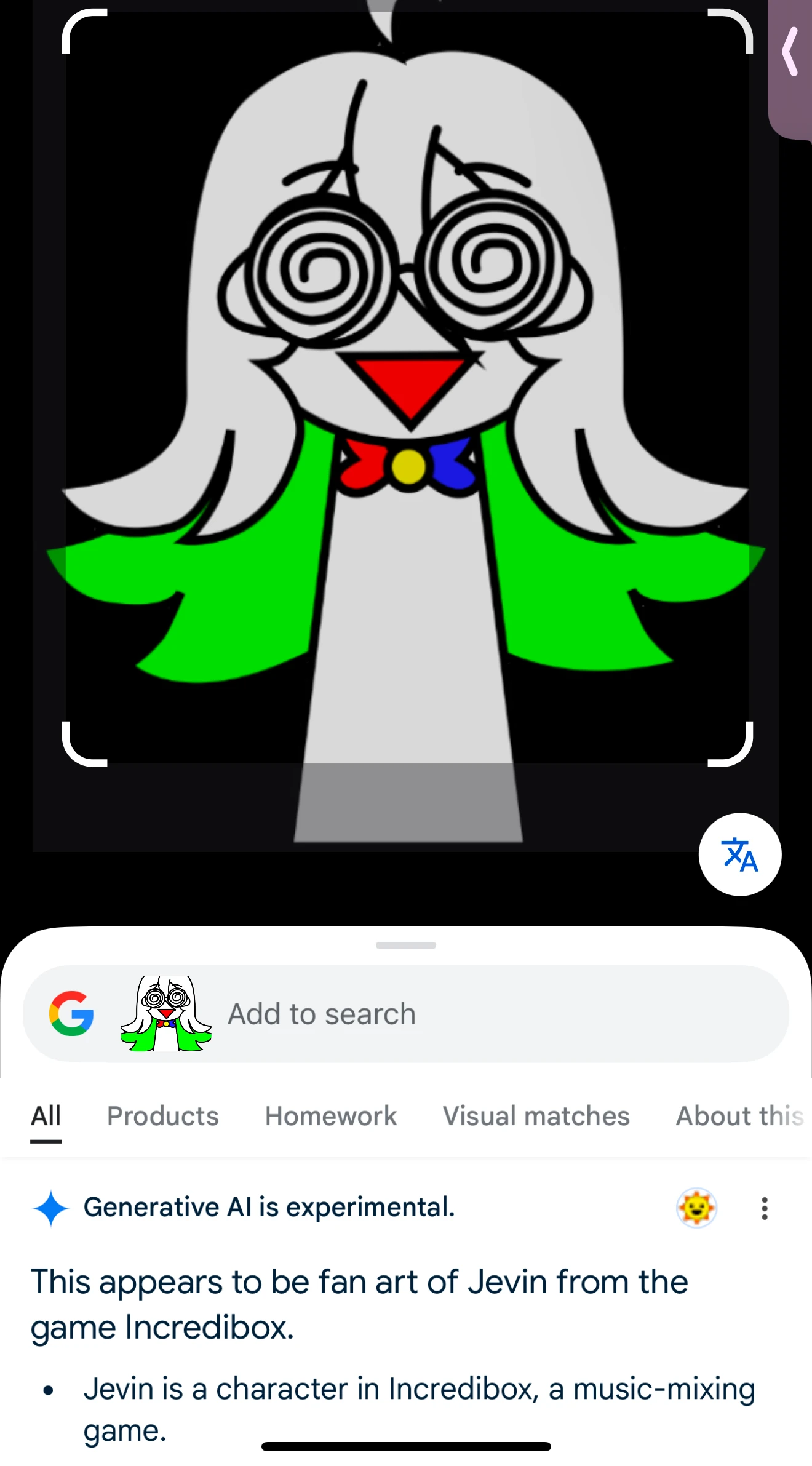Image resolution: width=812 pixels, height=1466 pixels.
Task: Open the generative AI overflow menu
Action: click(764, 1208)
